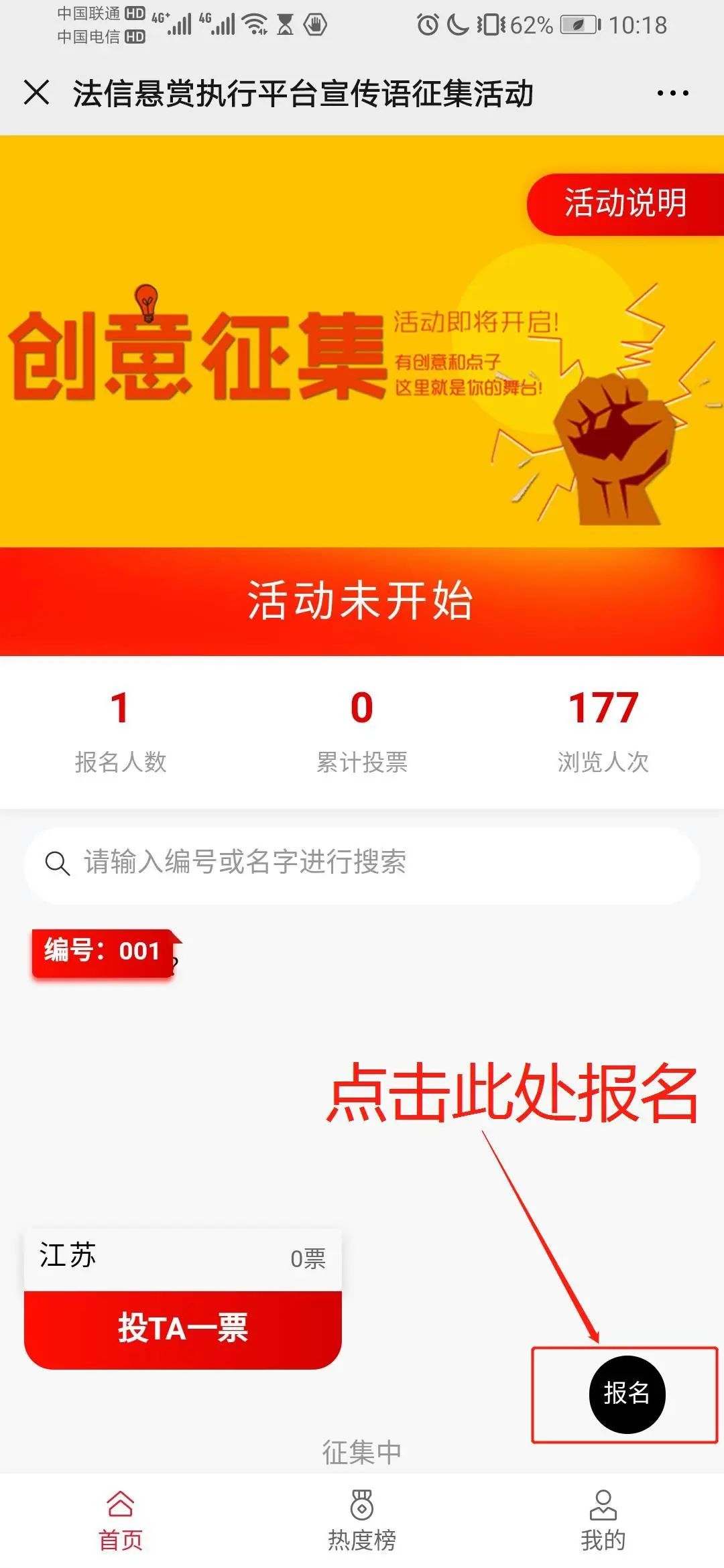This screenshot has height=1568, width=724.
Task: Go to the 我的 tab
Action: [x=603, y=1520]
